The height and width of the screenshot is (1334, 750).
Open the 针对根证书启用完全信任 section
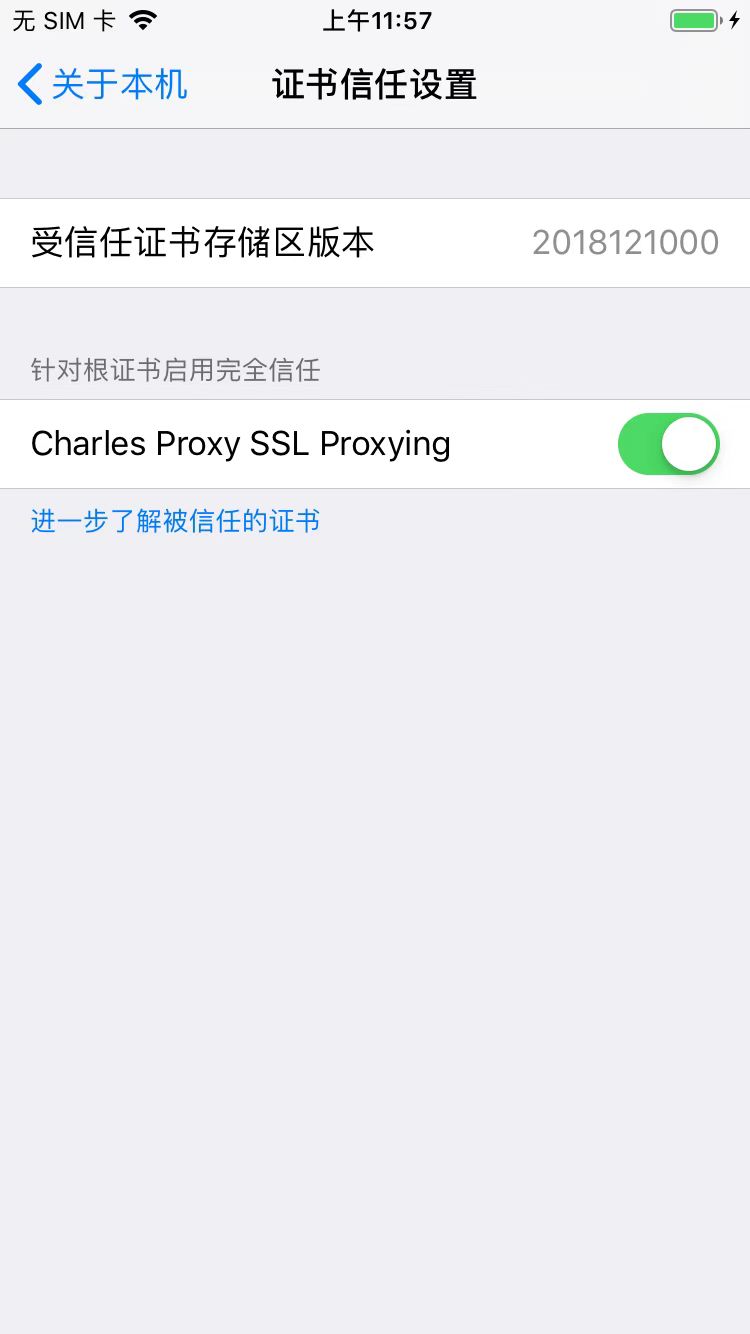175,370
